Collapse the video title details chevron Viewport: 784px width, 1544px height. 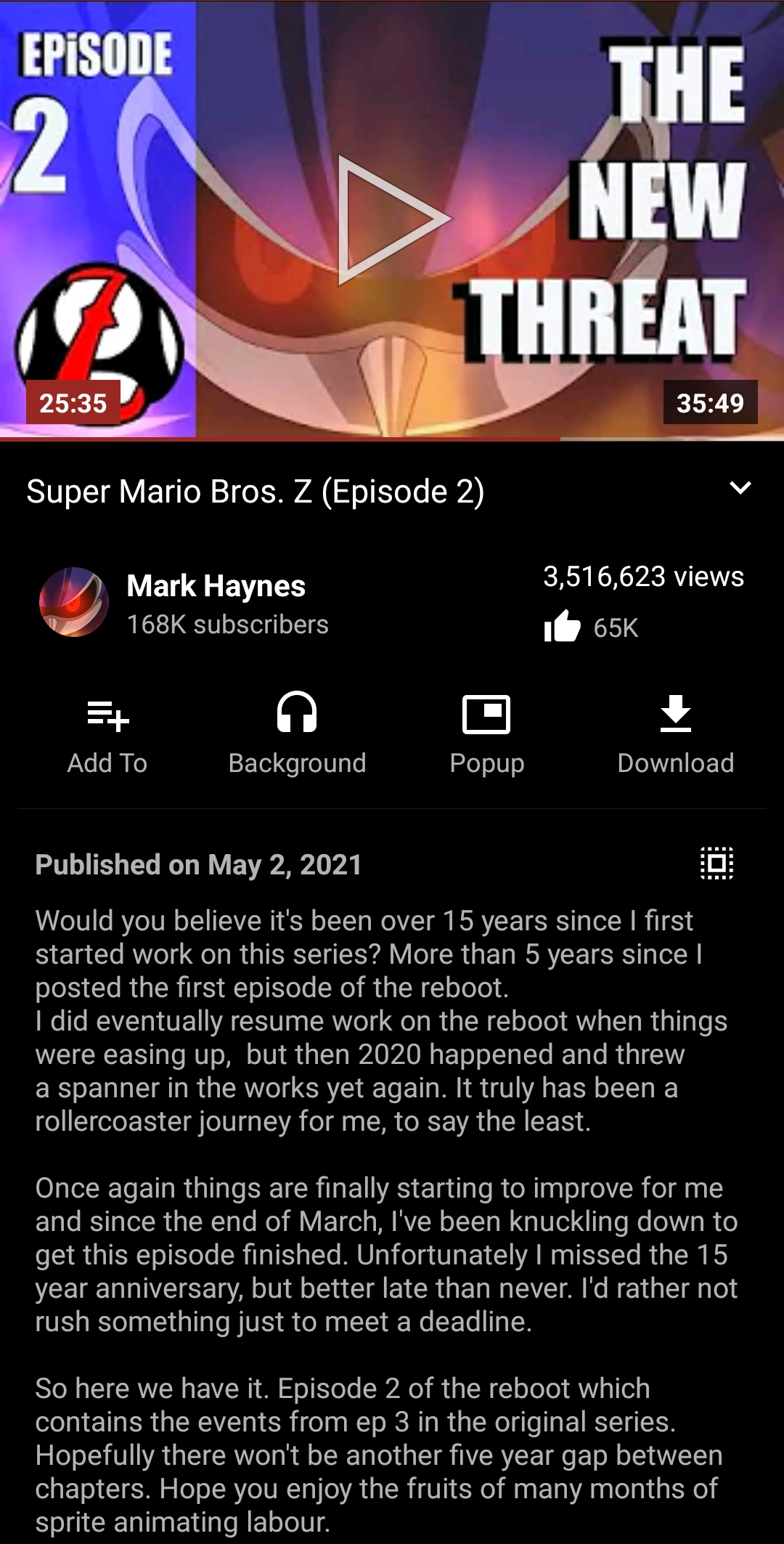(740, 488)
